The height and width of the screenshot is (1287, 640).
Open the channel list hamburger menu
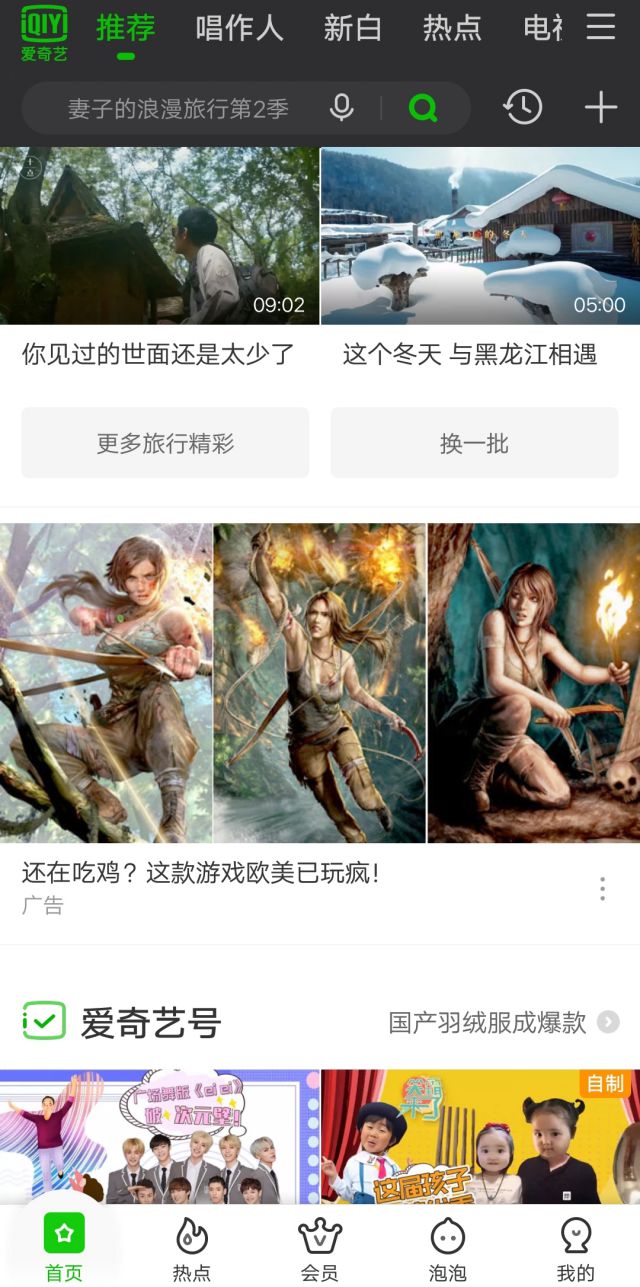point(601,27)
